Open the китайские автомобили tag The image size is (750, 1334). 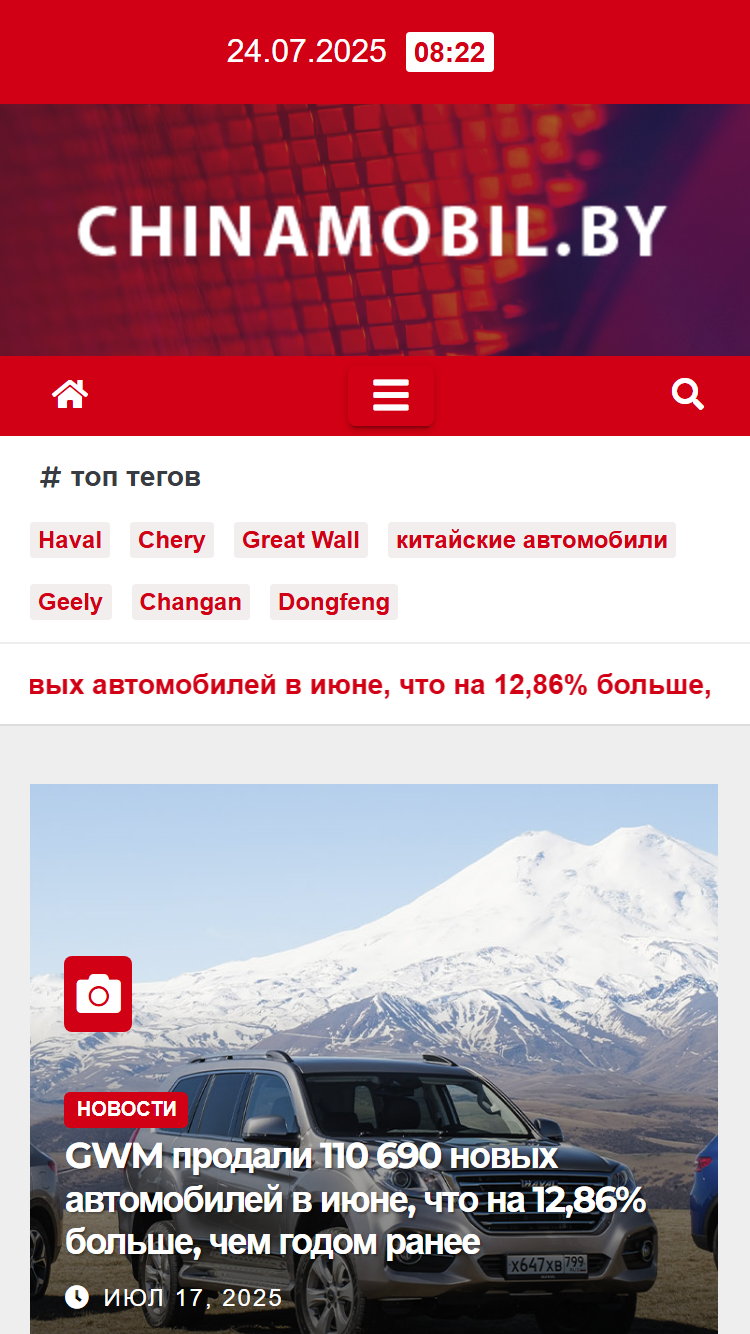coord(532,540)
